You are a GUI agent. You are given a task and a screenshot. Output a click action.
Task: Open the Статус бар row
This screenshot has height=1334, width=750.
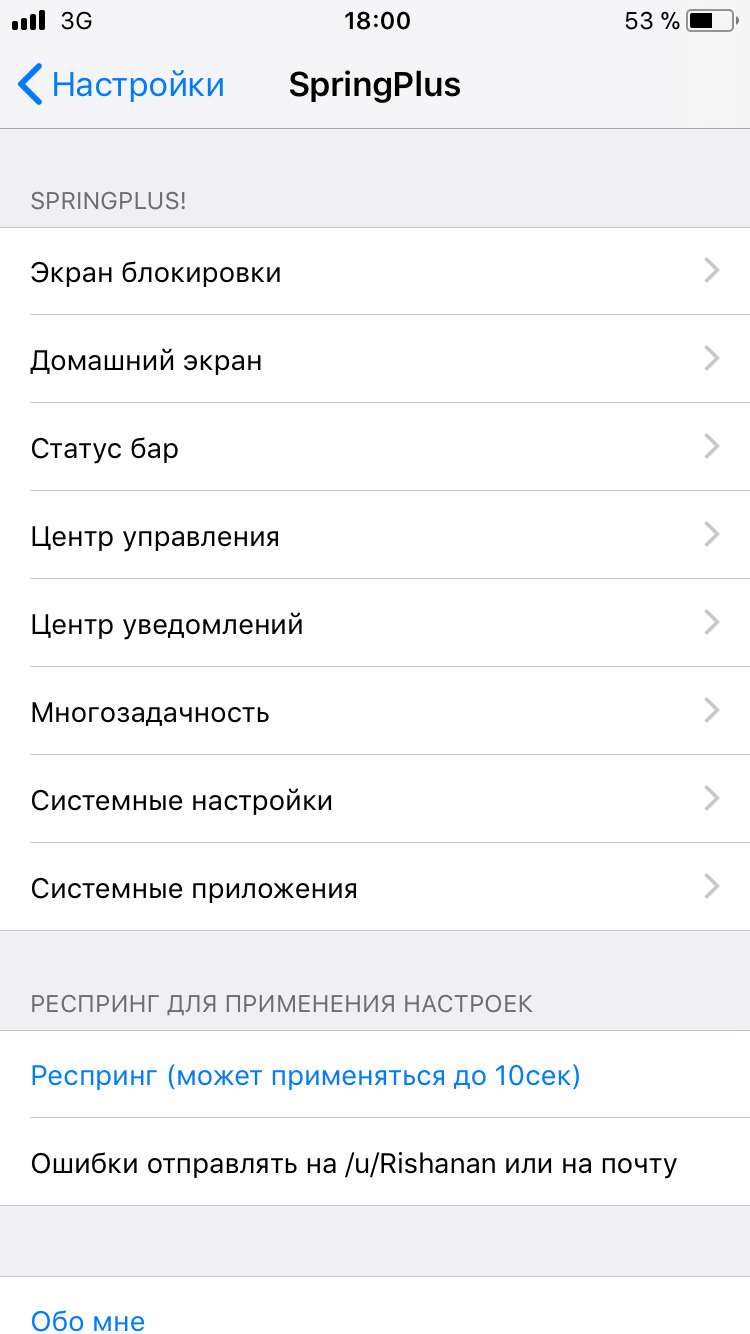click(375, 447)
